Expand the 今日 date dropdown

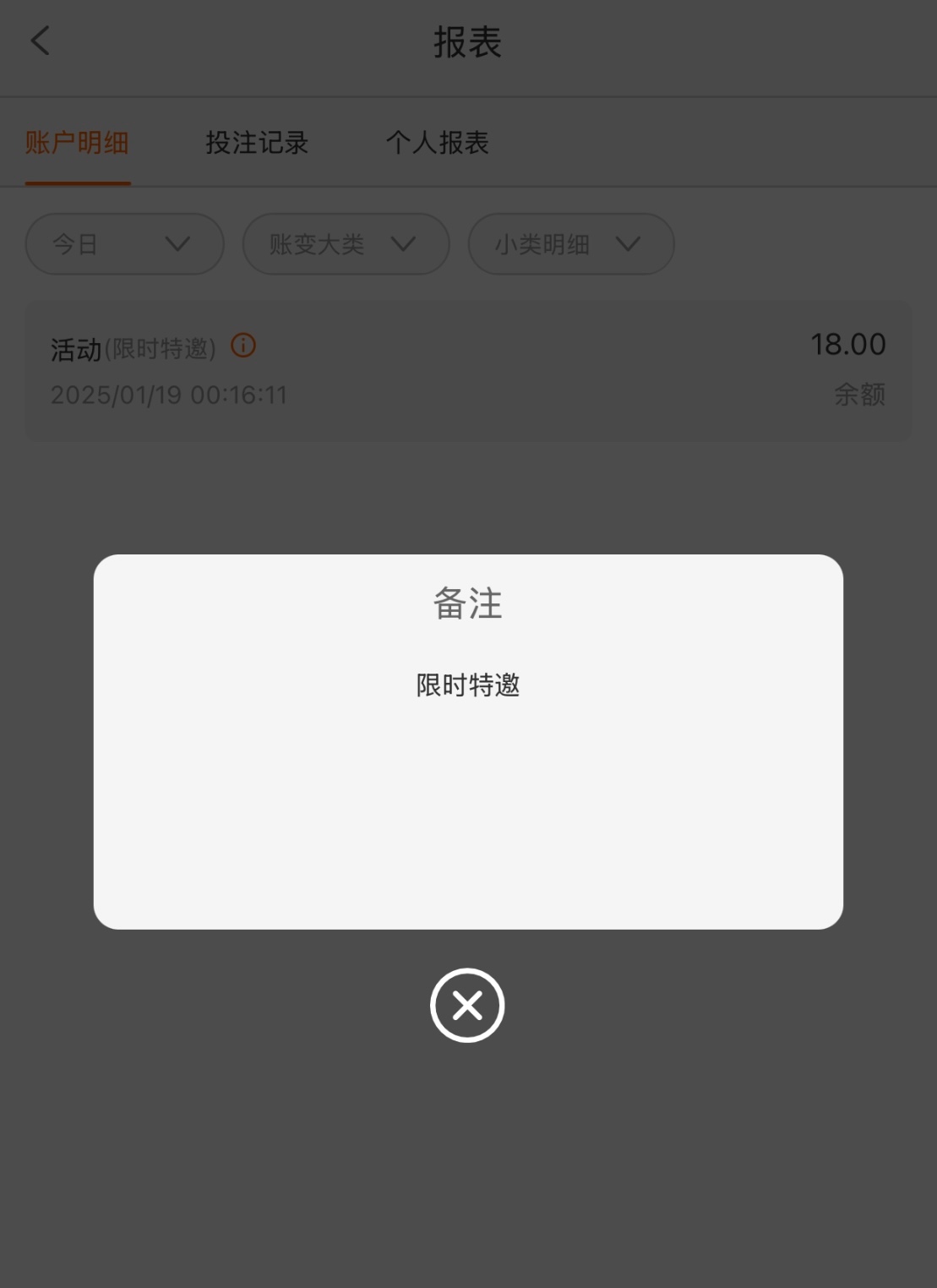(x=124, y=244)
